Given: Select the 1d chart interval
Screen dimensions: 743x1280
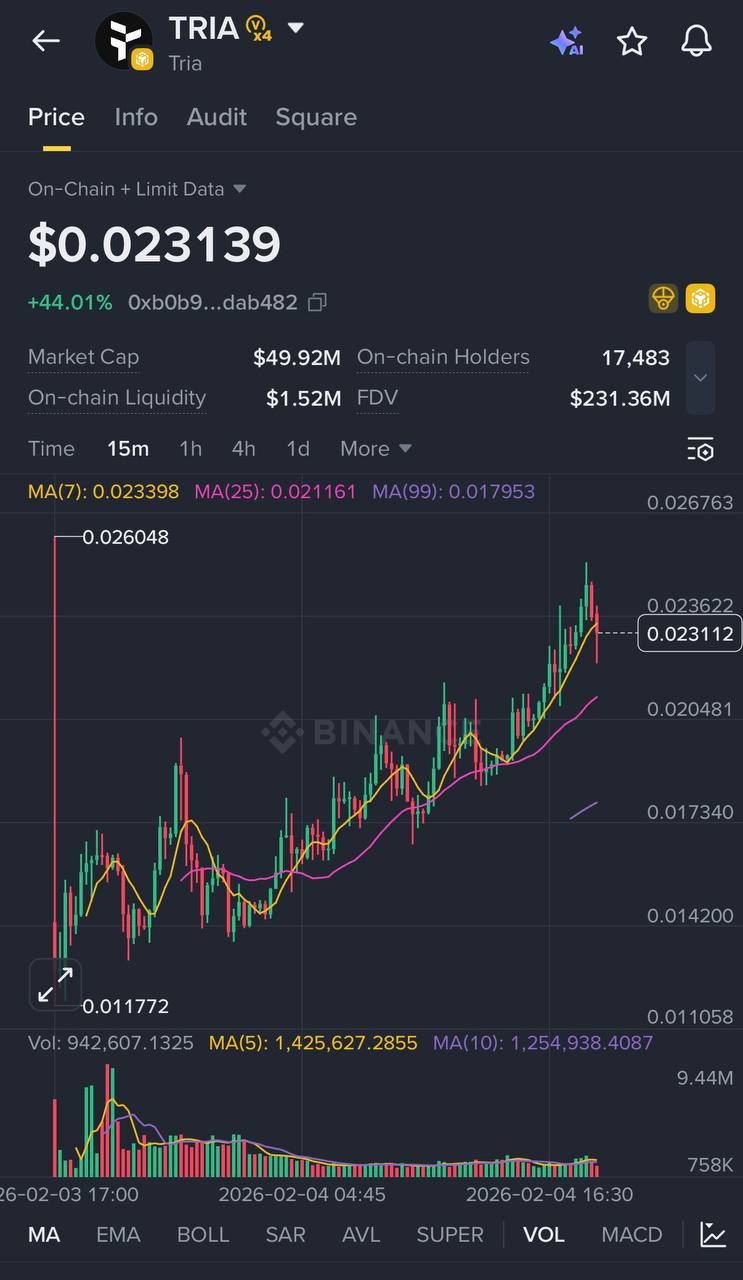Looking at the screenshot, I should click(298, 449).
